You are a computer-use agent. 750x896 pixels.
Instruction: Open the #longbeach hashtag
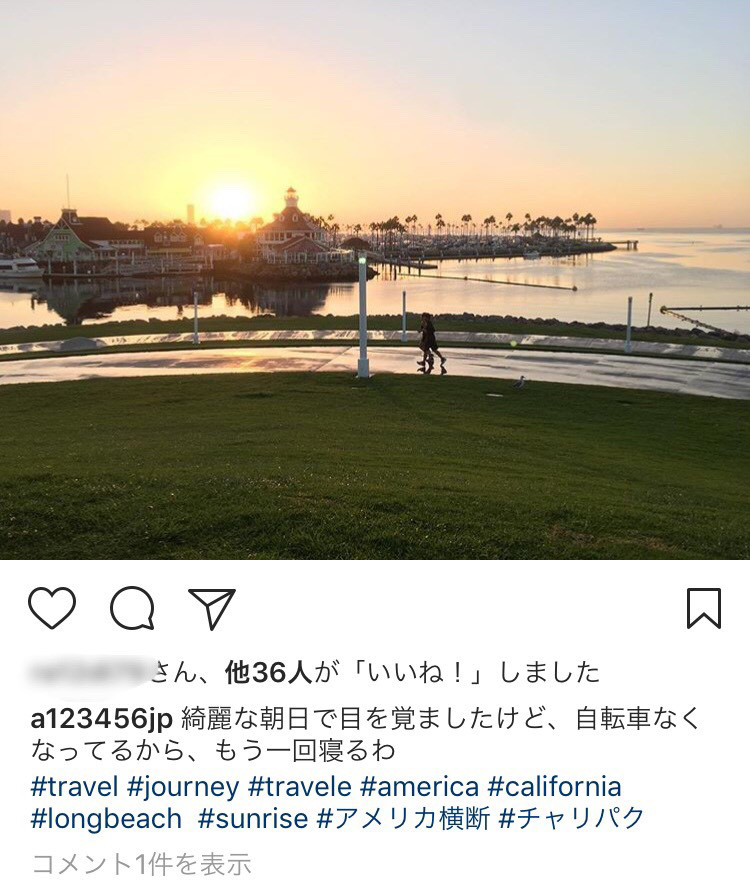[x=106, y=820]
